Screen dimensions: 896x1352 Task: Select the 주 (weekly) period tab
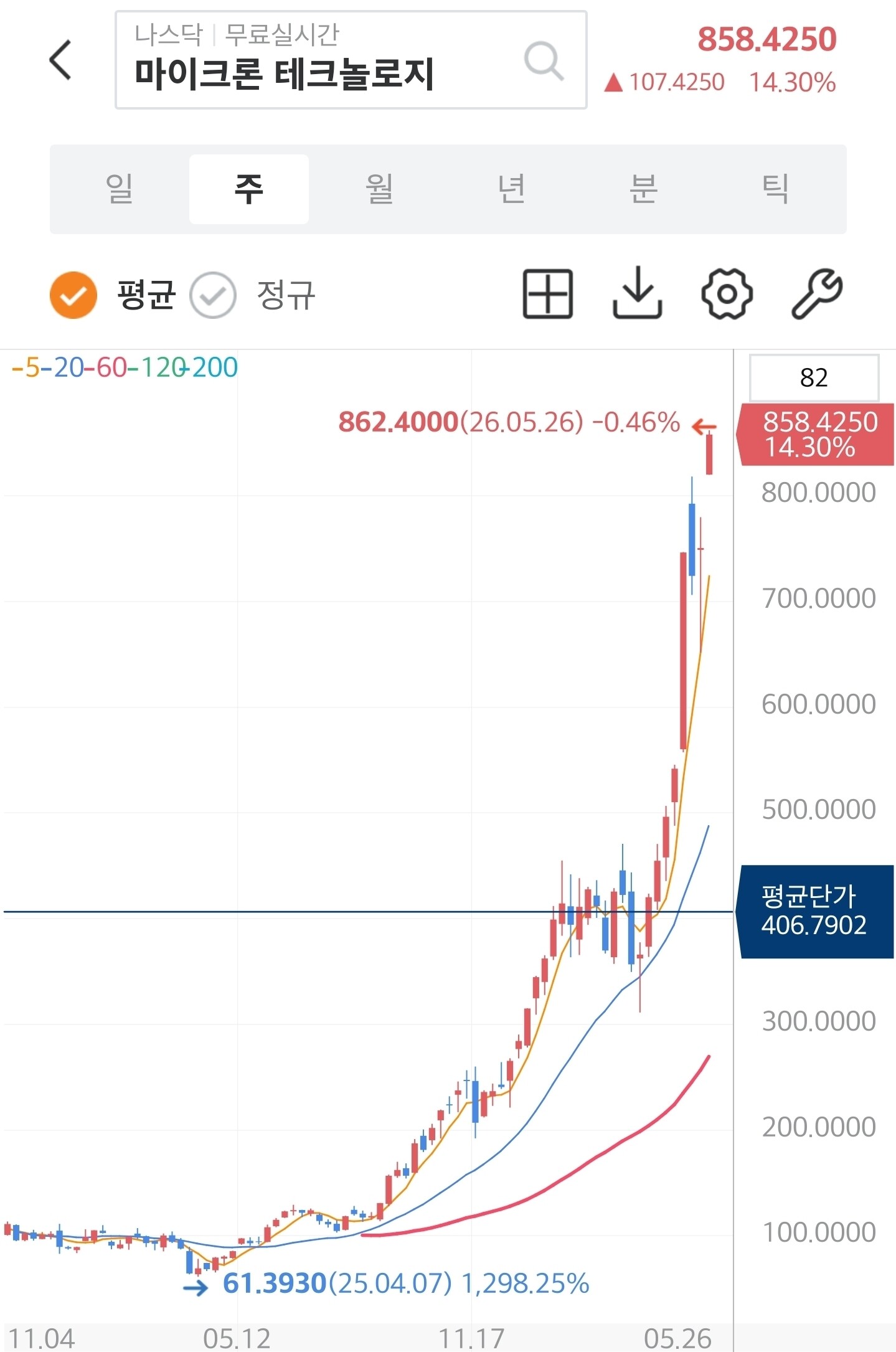(x=249, y=189)
